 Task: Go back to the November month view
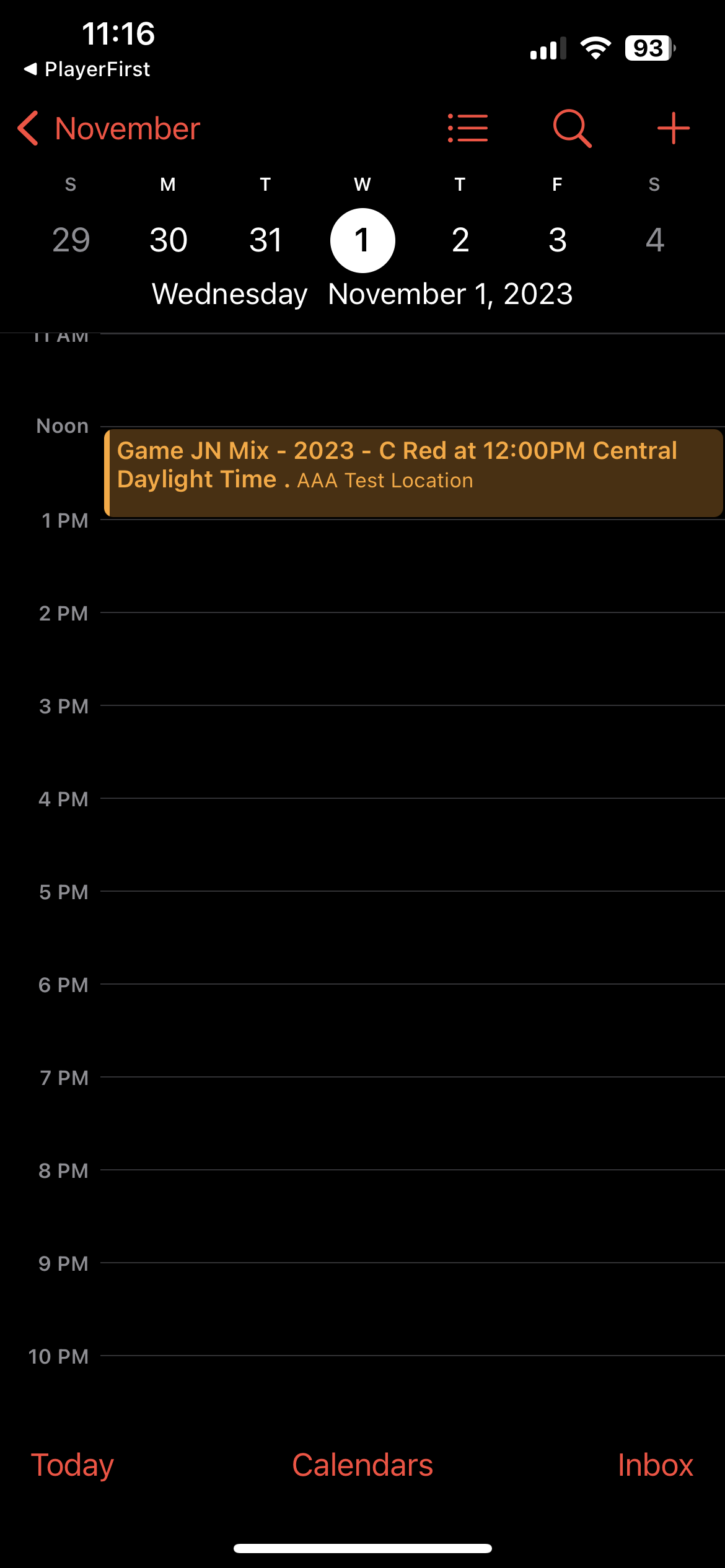point(109,129)
